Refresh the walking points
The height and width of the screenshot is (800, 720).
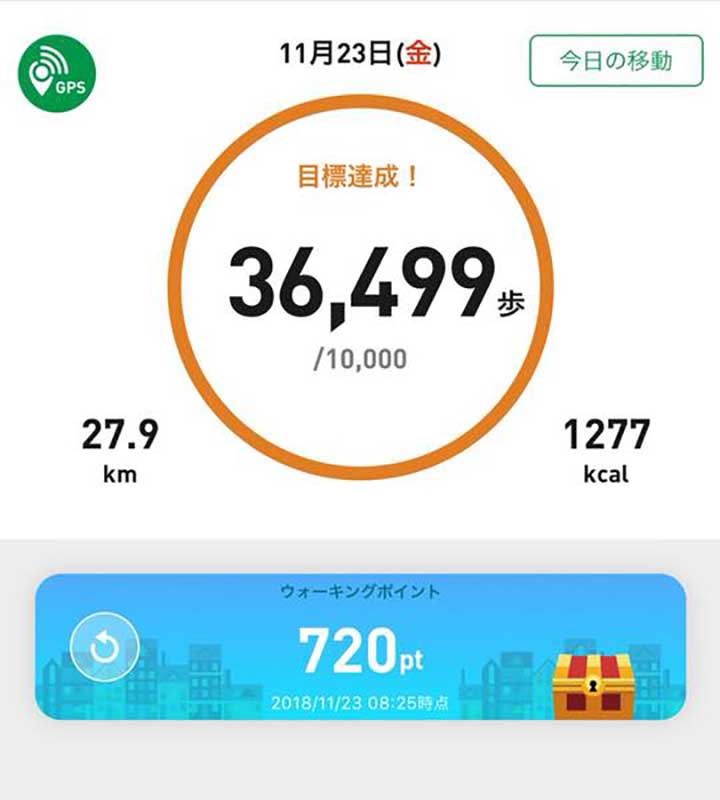pos(105,649)
